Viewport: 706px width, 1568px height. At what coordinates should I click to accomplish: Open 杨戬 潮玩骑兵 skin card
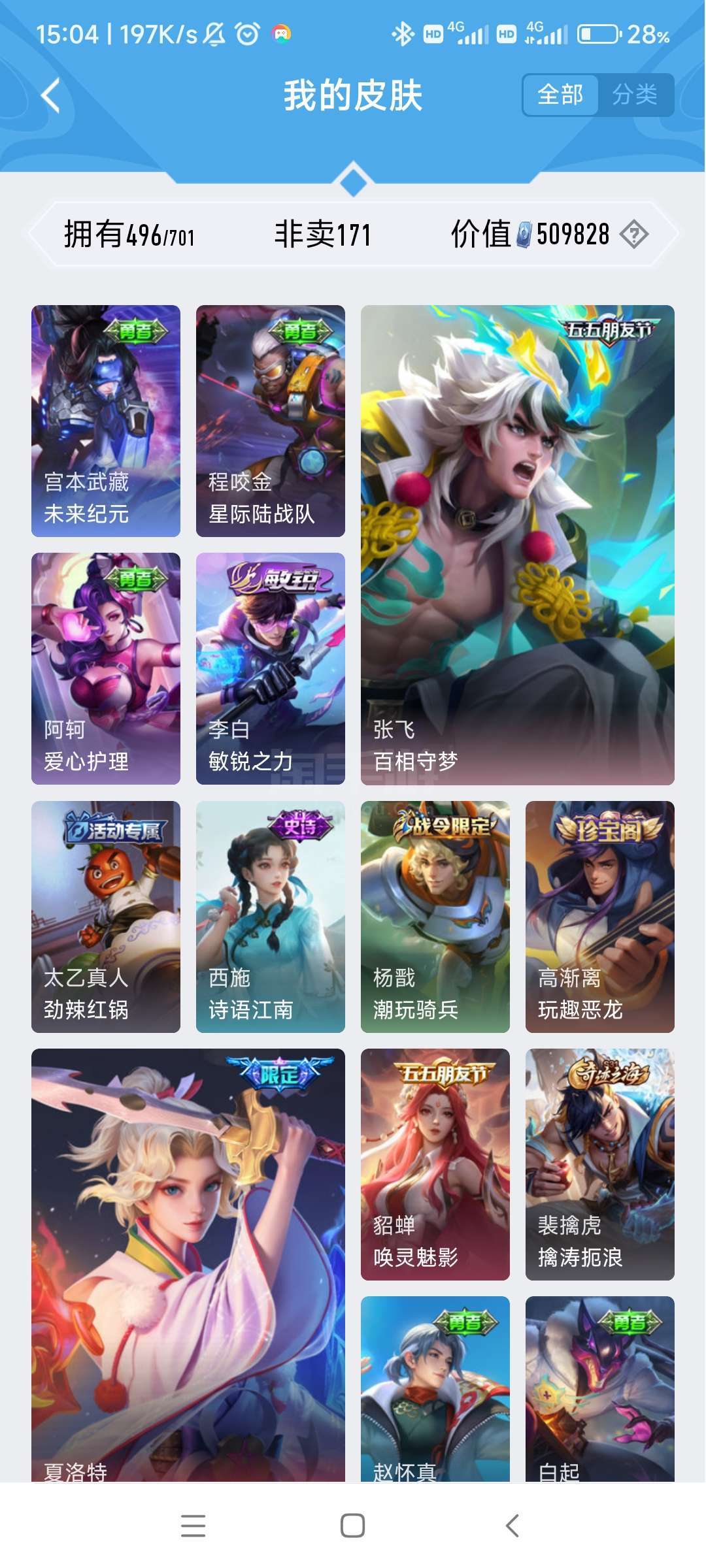435,917
